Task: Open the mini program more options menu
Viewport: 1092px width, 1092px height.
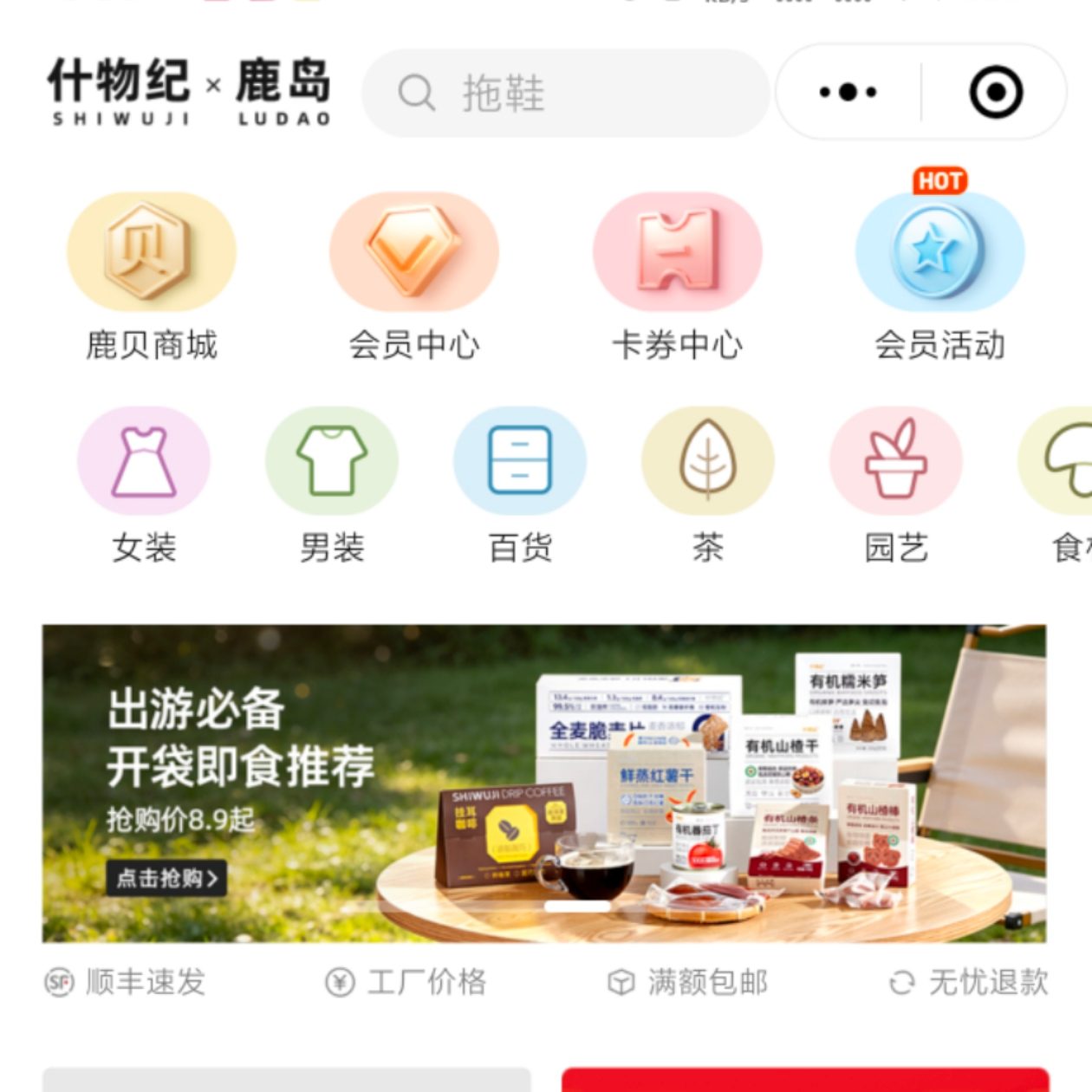Action: [848, 92]
